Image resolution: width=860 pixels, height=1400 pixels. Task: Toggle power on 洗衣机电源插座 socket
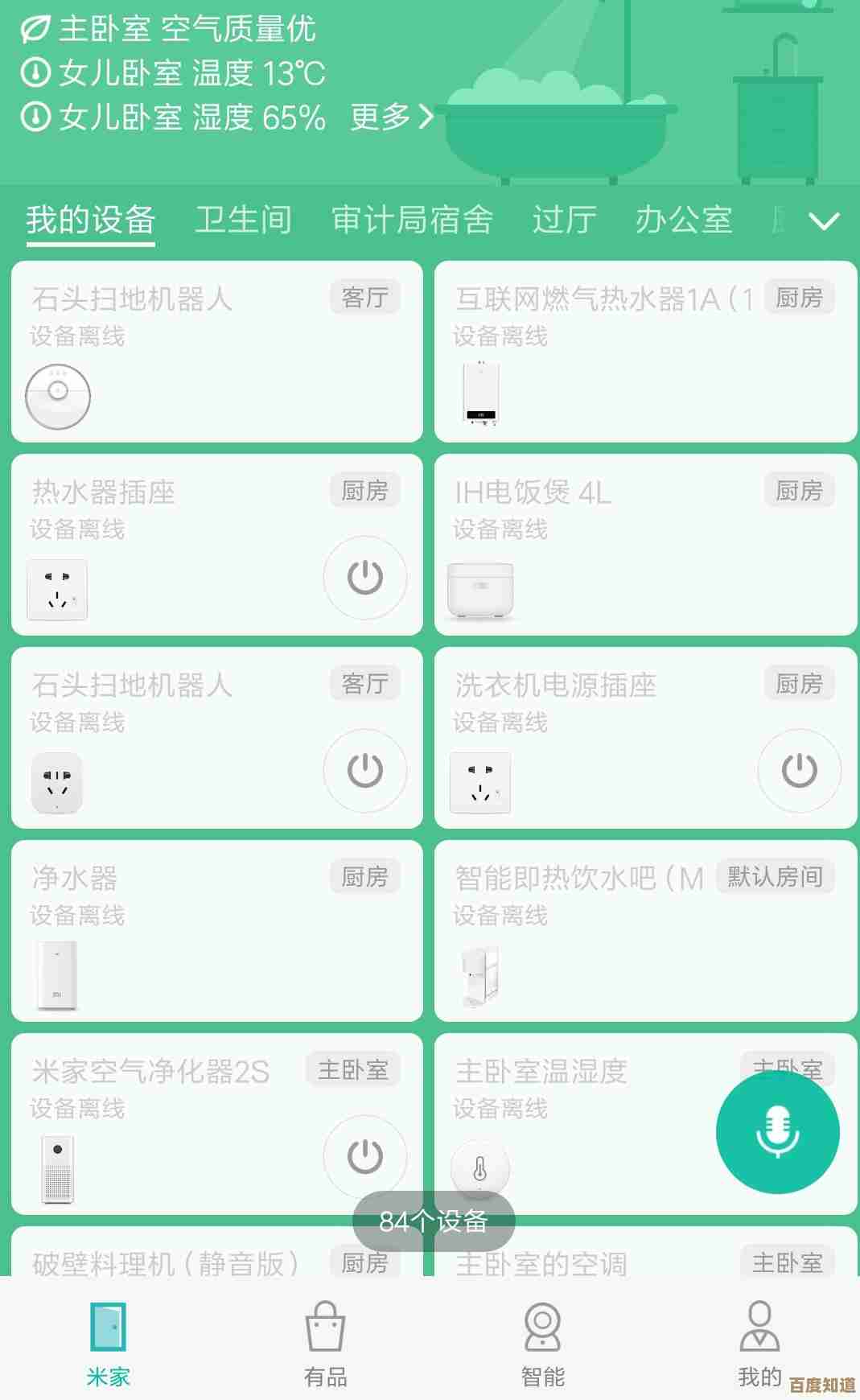799,770
